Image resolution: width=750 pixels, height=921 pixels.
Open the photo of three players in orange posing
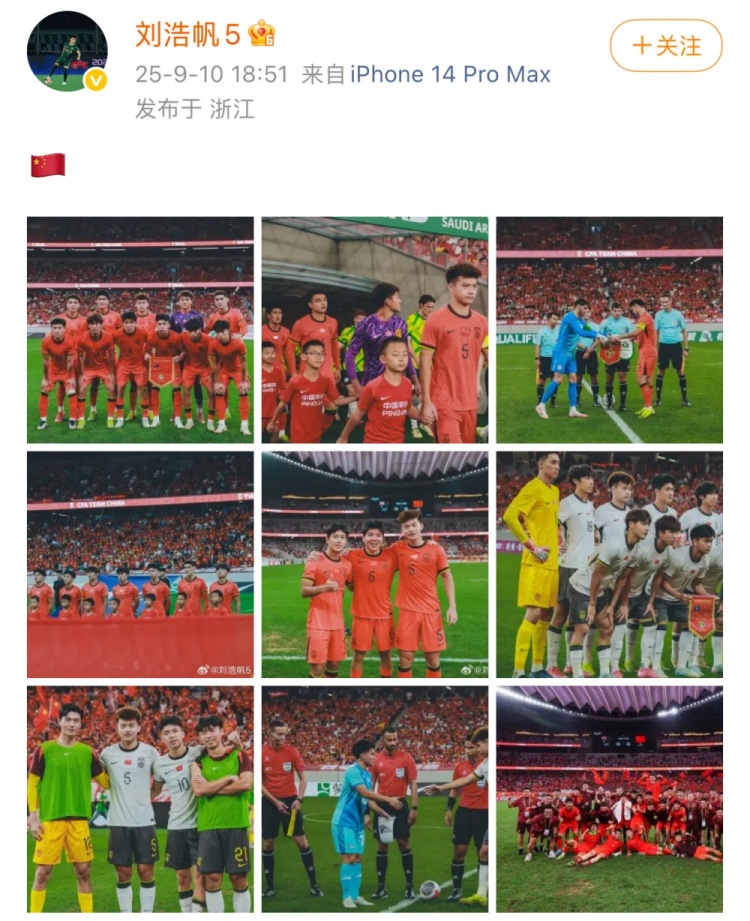click(375, 565)
